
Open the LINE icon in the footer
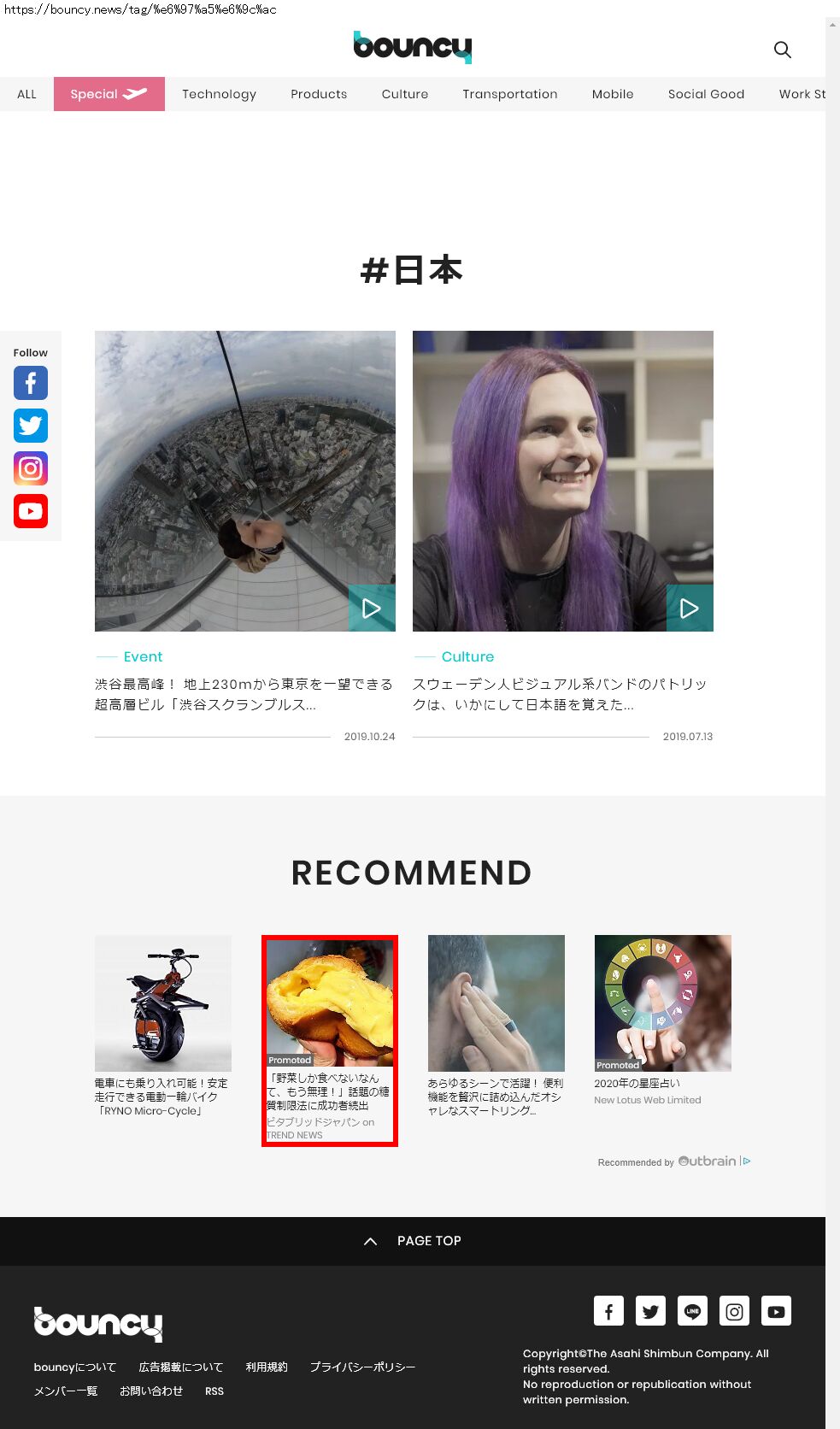point(692,1311)
